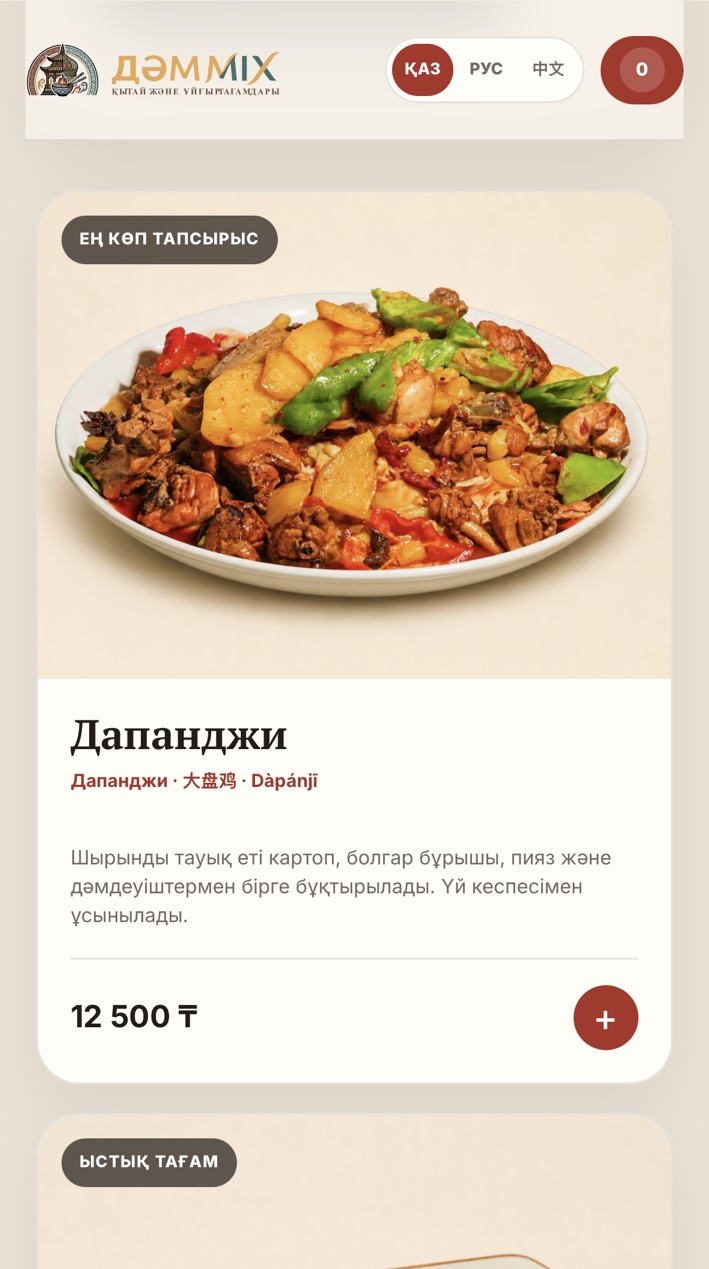This screenshot has width=709, height=1269.
Task: Open the Дапанджи dish card
Action: 354,637
